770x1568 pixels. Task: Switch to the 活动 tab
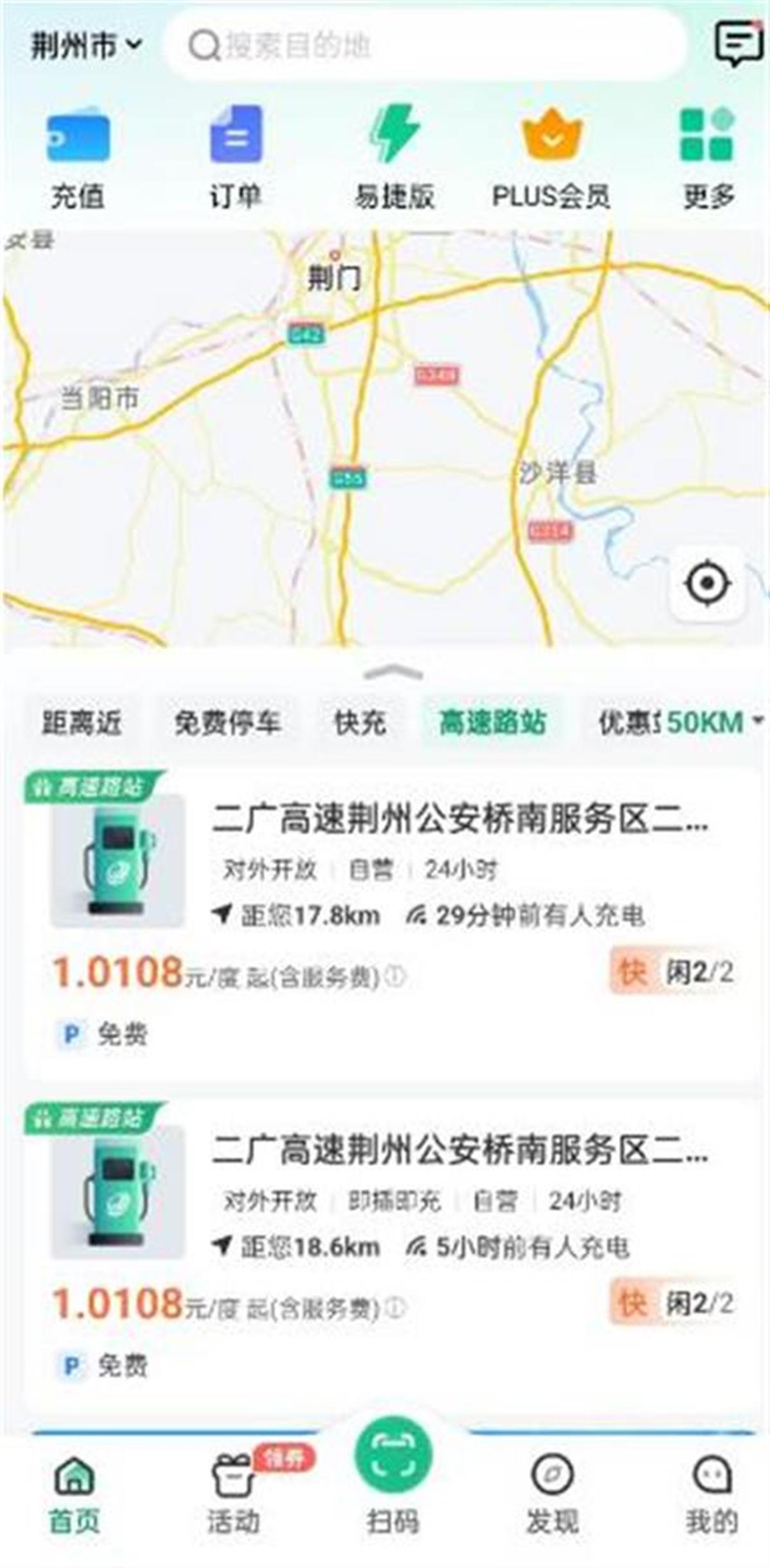coord(234,1490)
